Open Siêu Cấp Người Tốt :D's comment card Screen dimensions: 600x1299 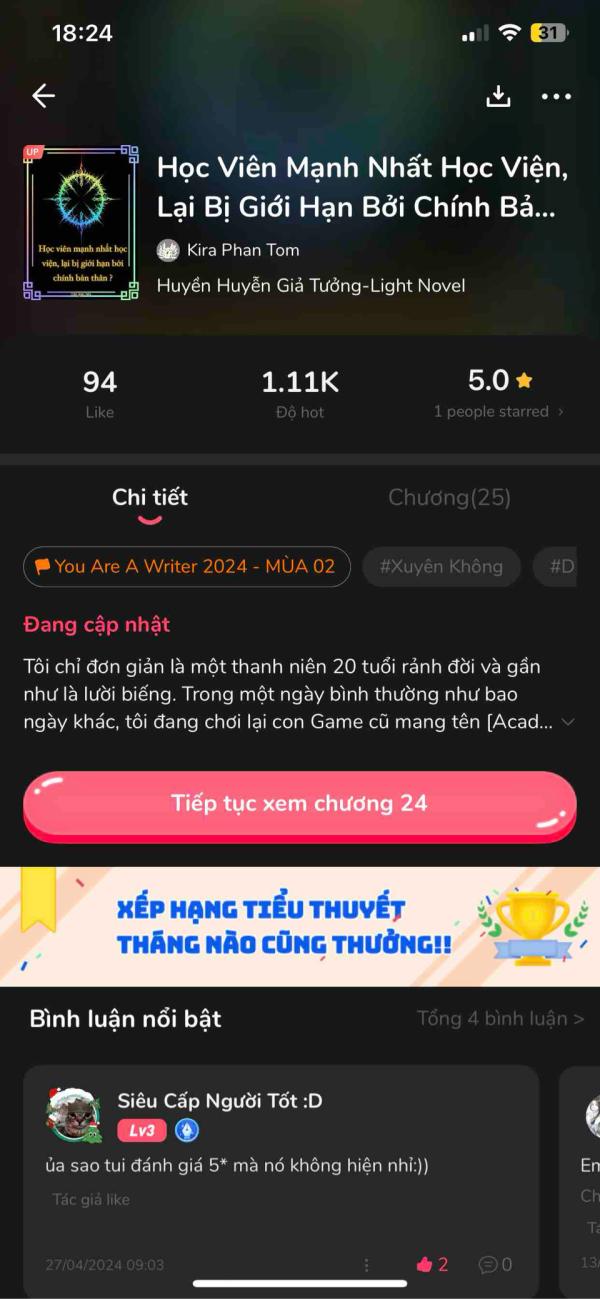(x=280, y=1165)
